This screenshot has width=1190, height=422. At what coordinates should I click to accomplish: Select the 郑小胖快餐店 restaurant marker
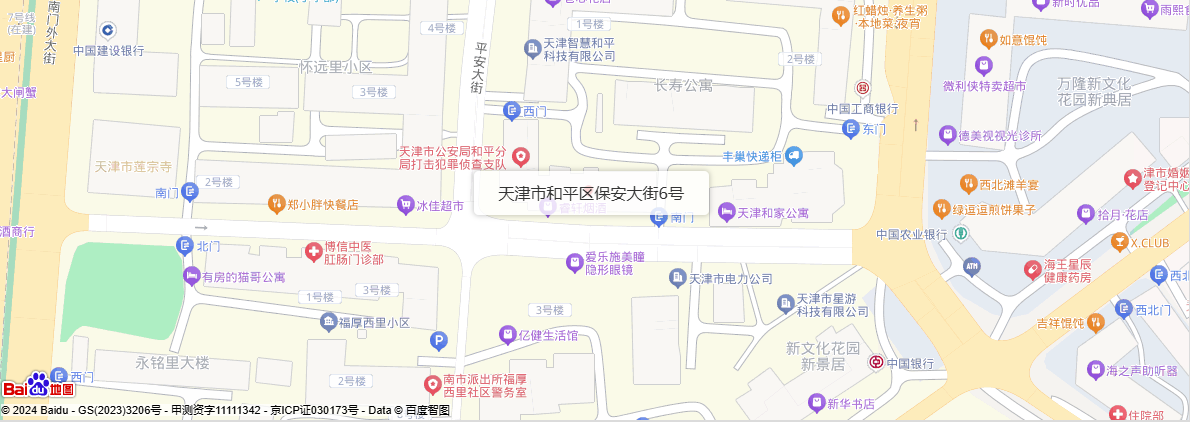coord(276,205)
